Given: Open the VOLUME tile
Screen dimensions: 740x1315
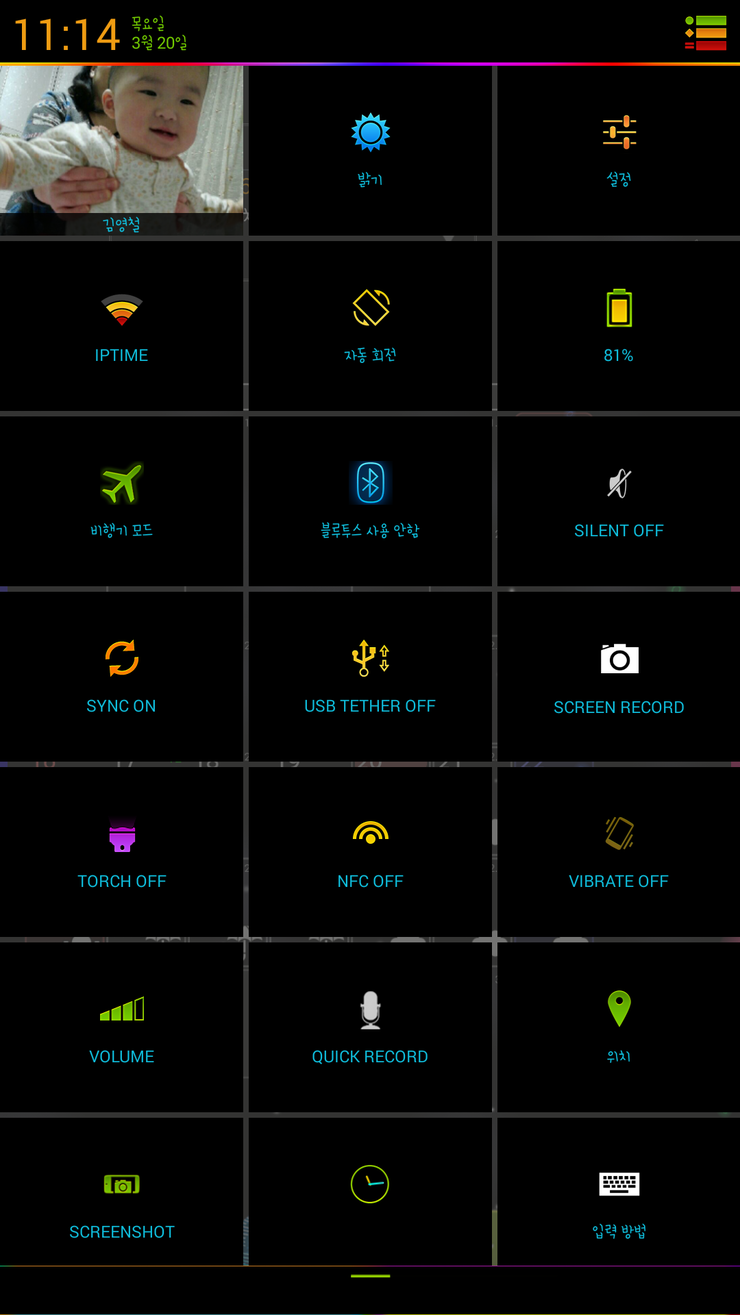Looking at the screenshot, I should tap(121, 1025).
